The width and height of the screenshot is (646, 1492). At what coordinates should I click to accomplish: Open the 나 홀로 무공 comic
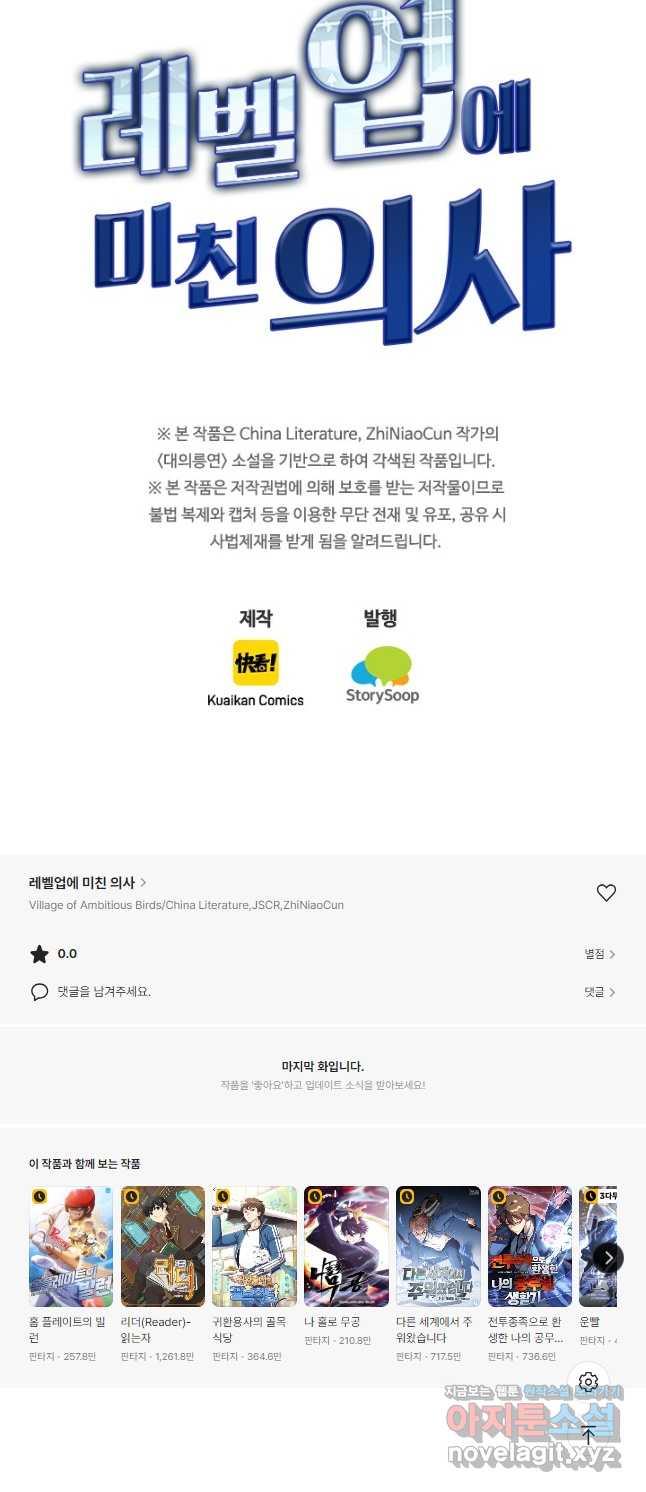click(346, 1247)
